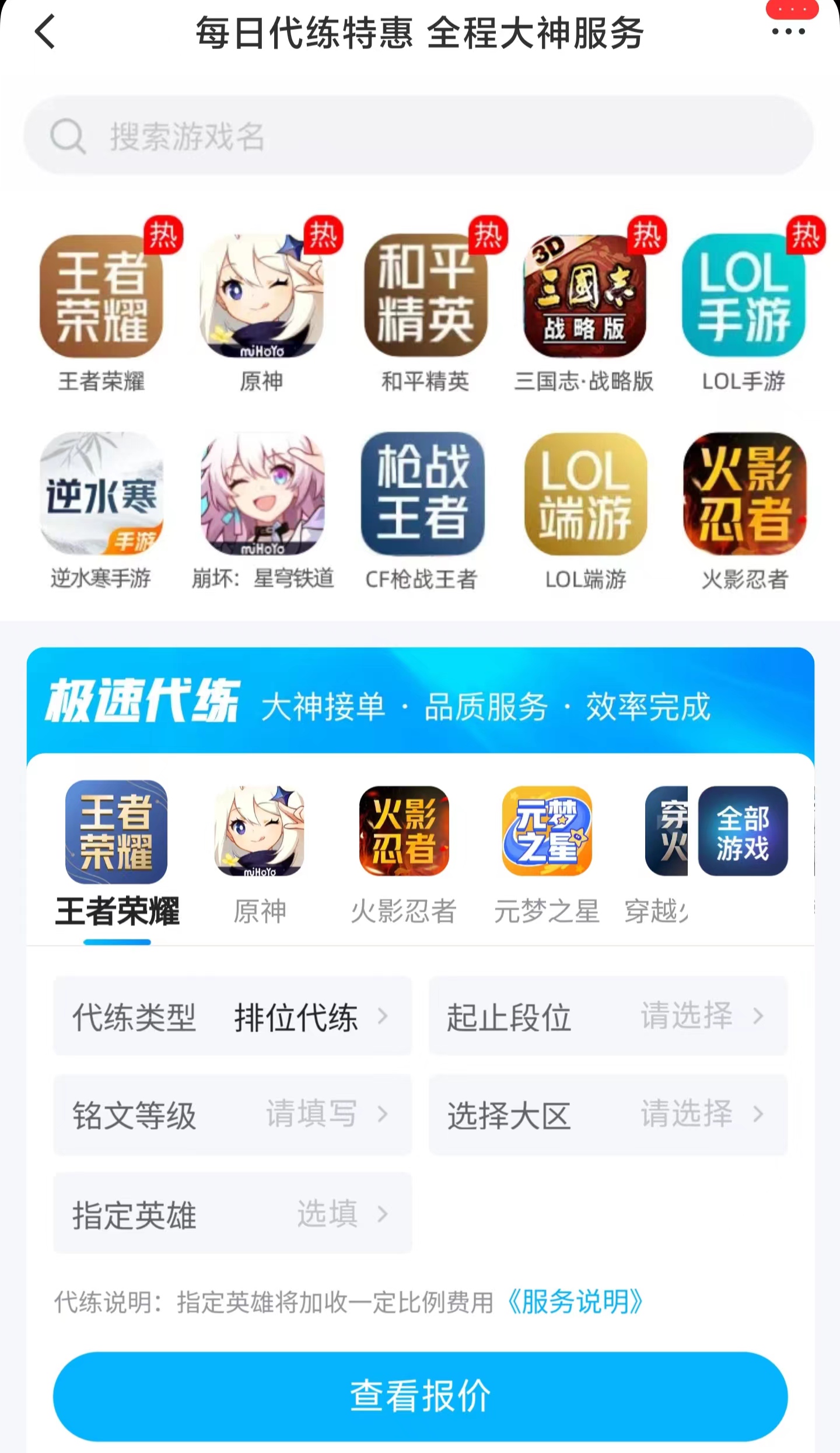Pick an optional 指定英雄
The height and width of the screenshot is (1453, 840).
tap(232, 1213)
